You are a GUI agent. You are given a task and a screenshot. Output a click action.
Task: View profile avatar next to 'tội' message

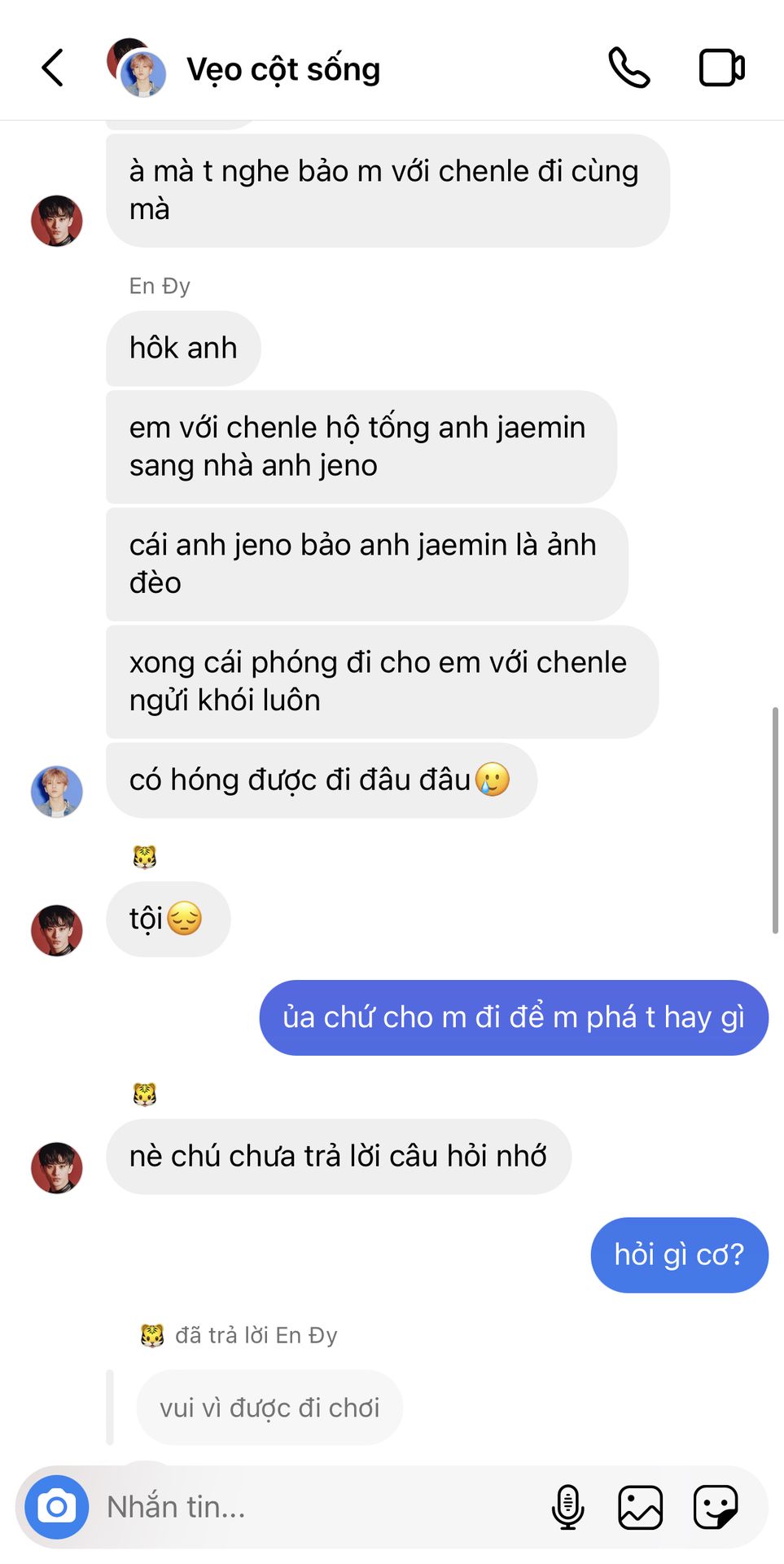pos(57,930)
